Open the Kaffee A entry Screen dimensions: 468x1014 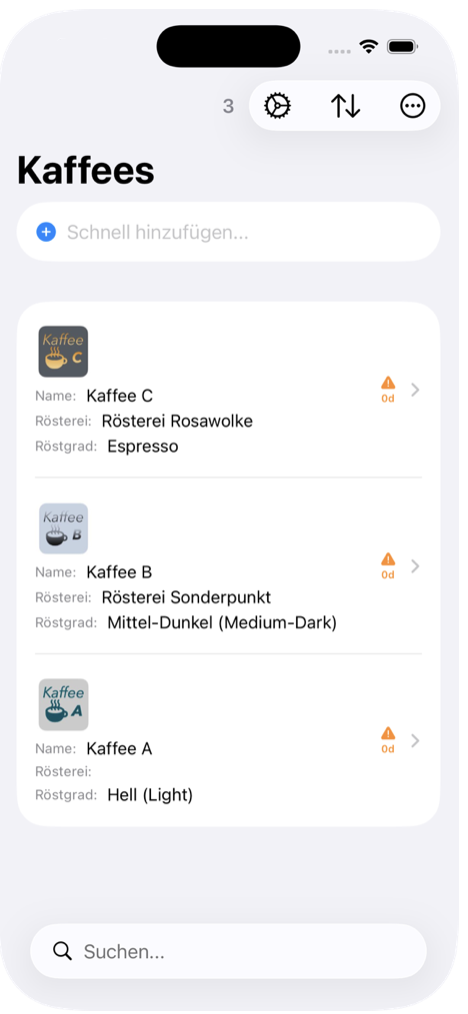point(228,741)
